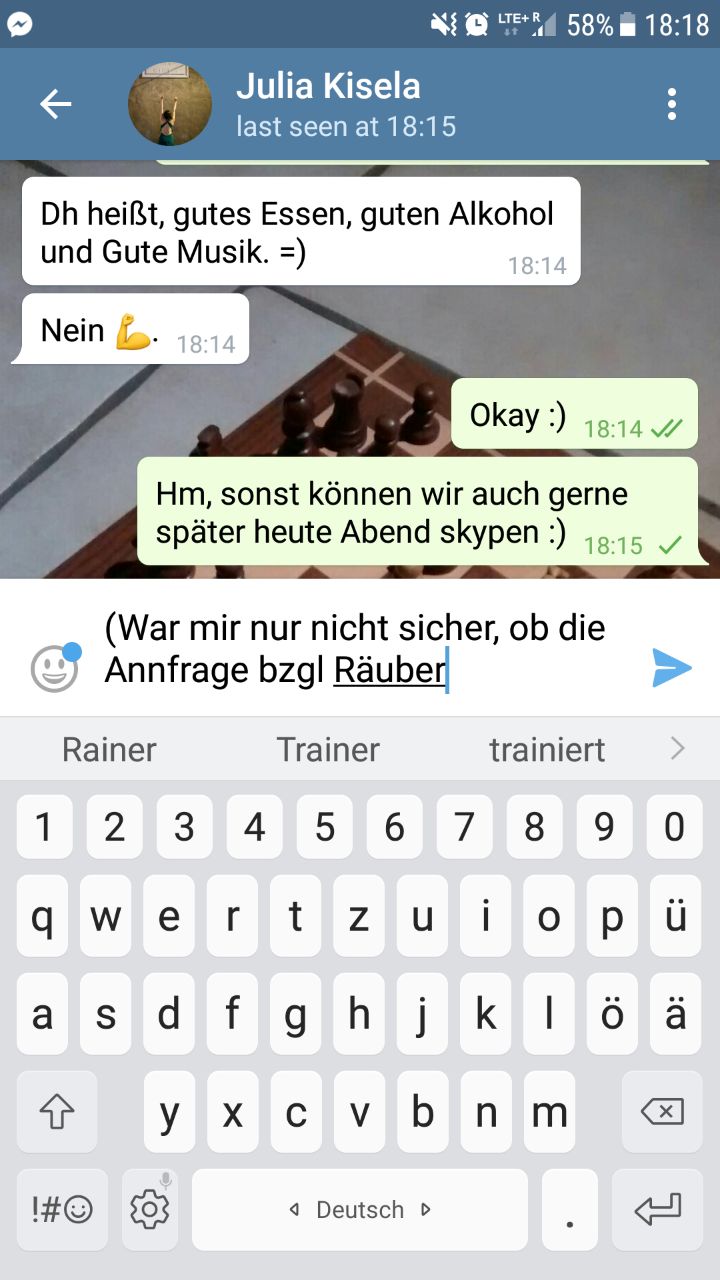Tap the message text field

click(x=370, y=648)
